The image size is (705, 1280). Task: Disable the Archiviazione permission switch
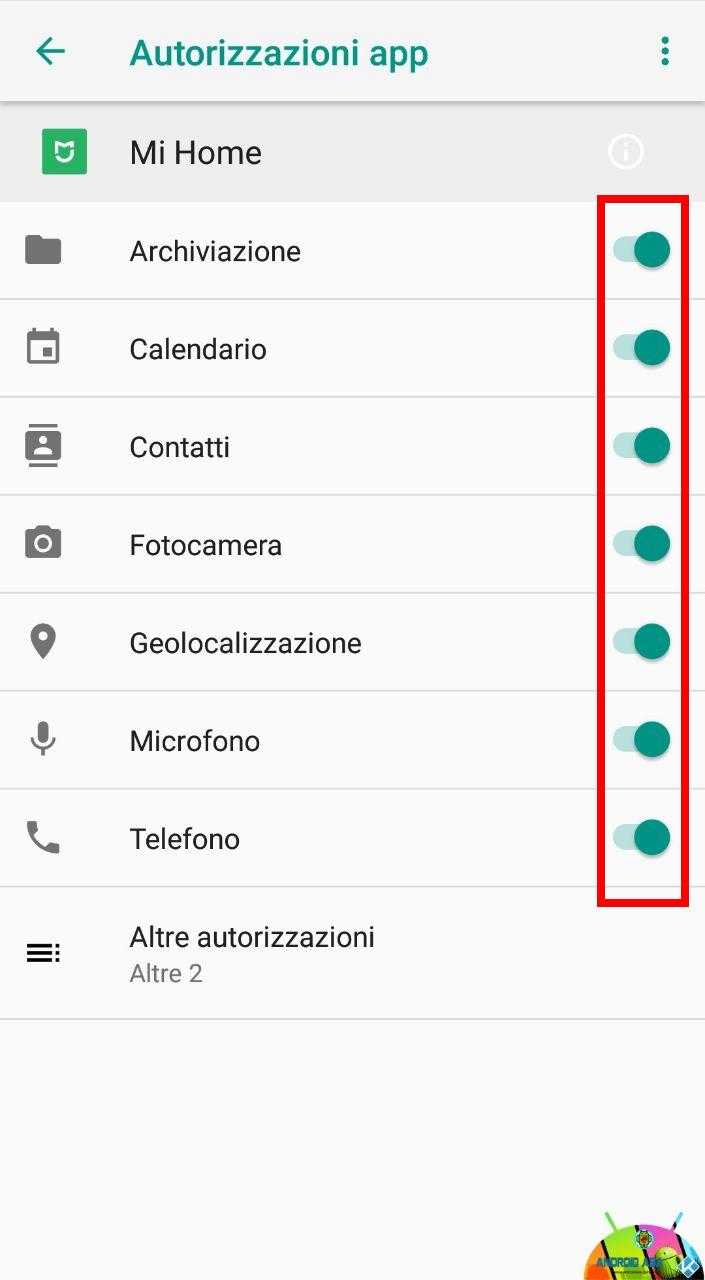pyautogui.click(x=641, y=250)
